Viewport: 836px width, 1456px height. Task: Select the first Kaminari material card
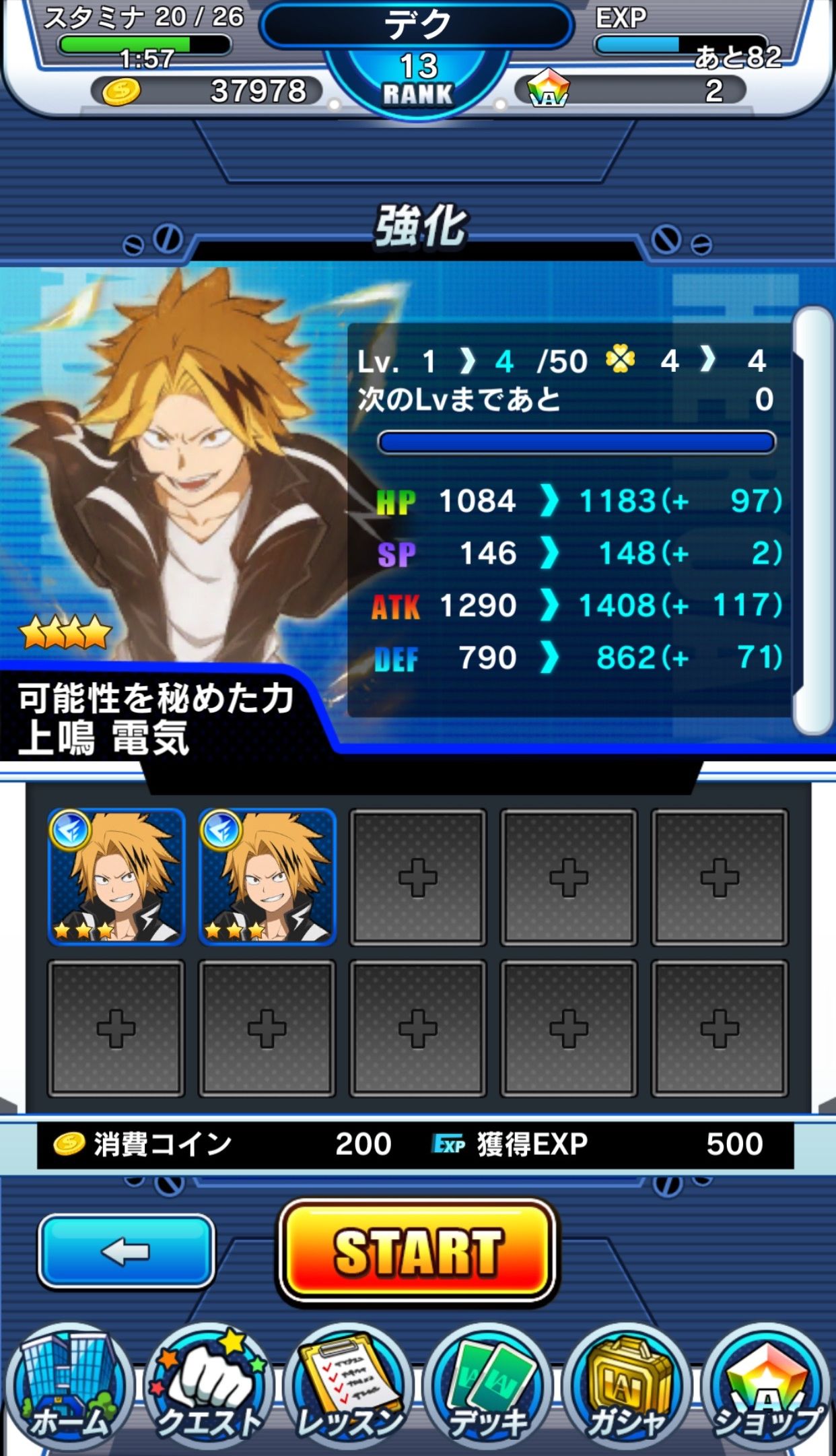pyautogui.click(x=116, y=877)
